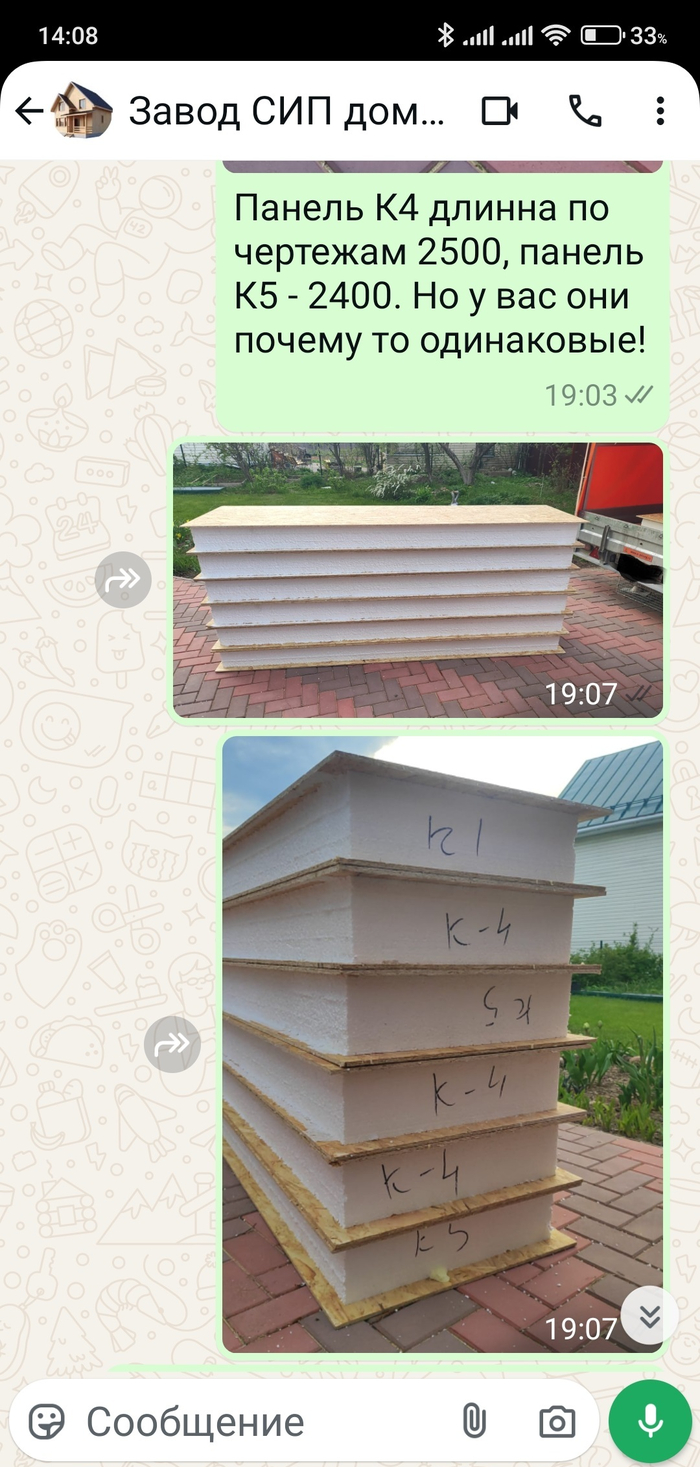This screenshot has width=700, height=1467.
Task: Record a voice message
Action: (650, 1420)
